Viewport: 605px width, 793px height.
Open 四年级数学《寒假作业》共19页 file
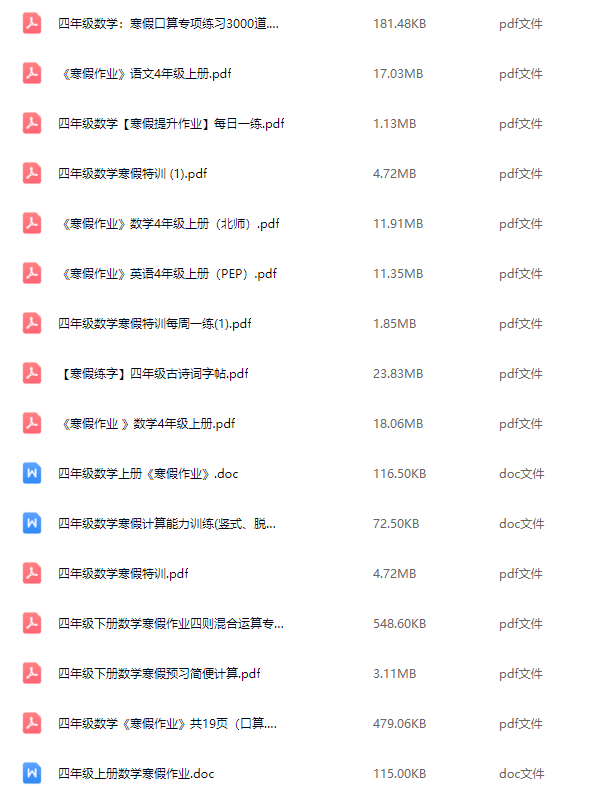167,724
